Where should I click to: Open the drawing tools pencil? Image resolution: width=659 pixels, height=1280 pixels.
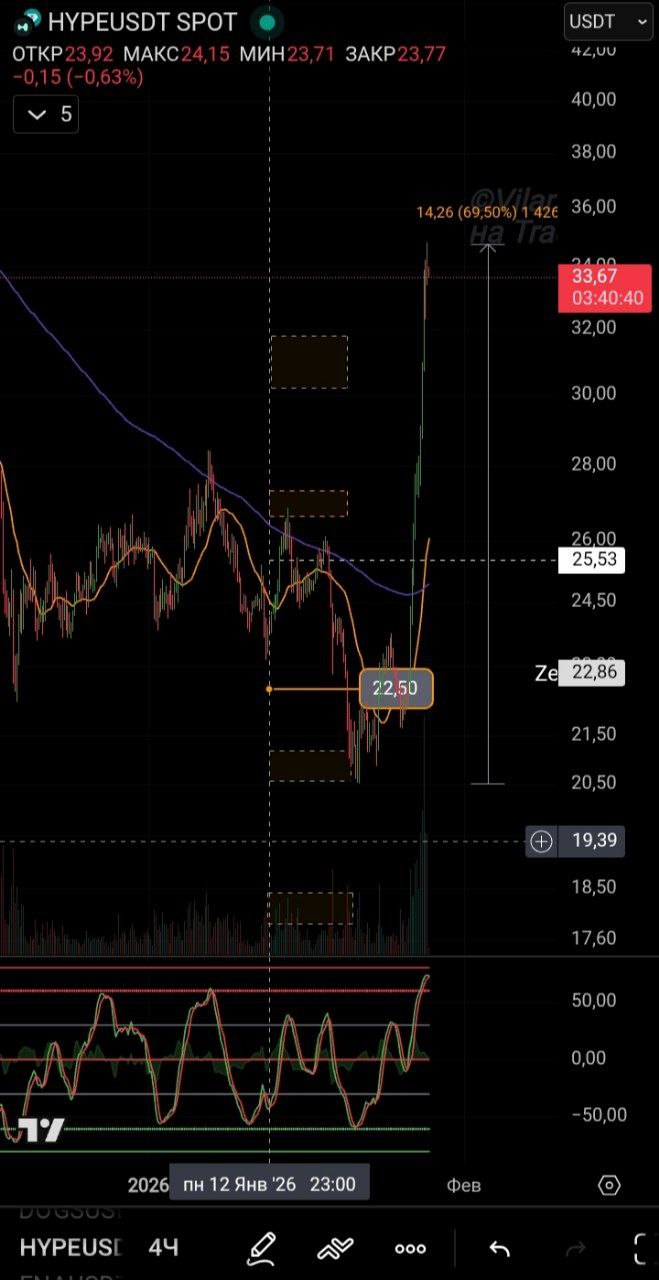click(x=261, y=1247)
